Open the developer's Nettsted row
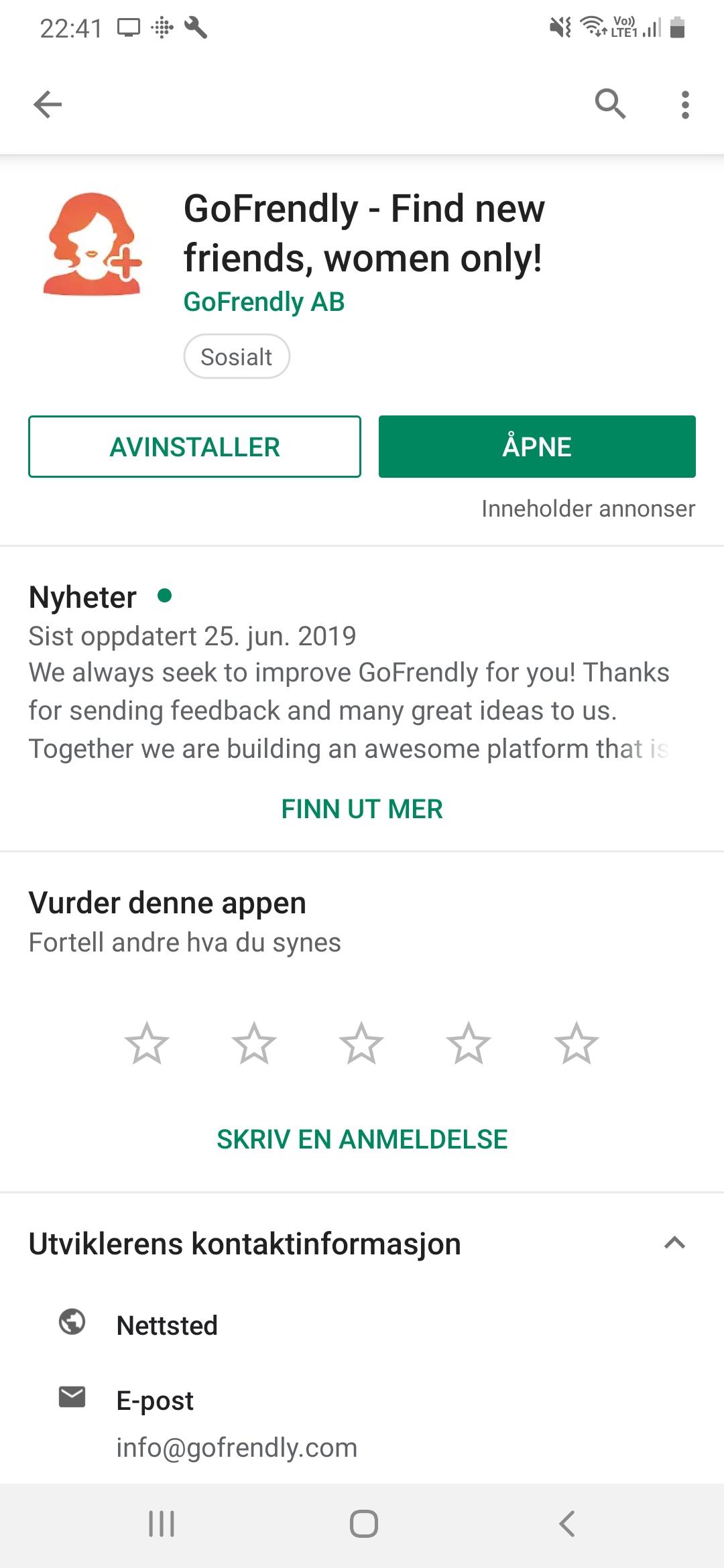Viewport: 724px width, 1568px height. coord(362,1325)
